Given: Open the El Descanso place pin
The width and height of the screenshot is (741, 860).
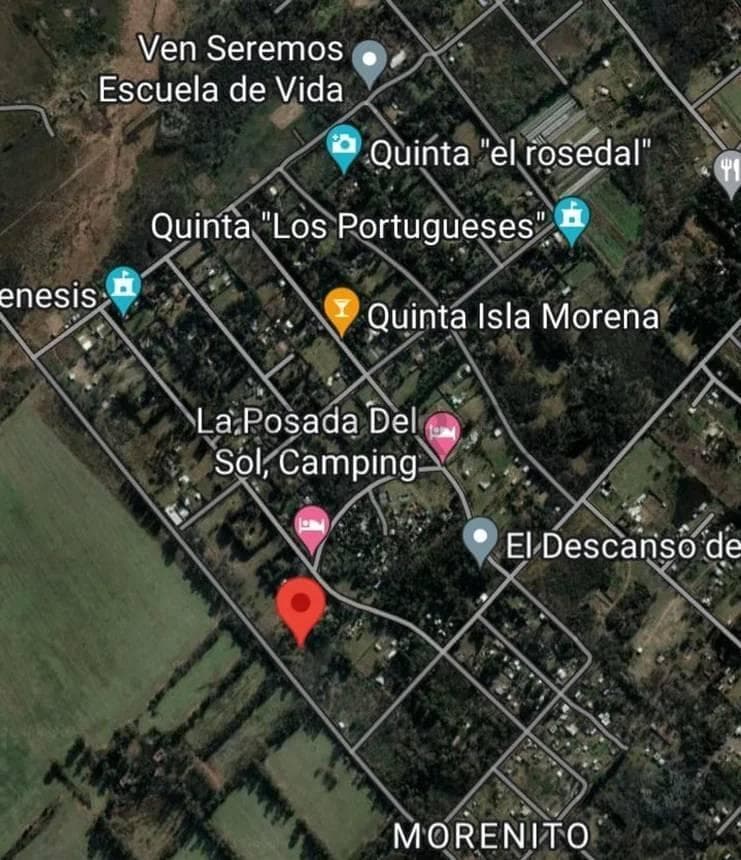Looking at the screenshot, I should (x=480, y=540).
